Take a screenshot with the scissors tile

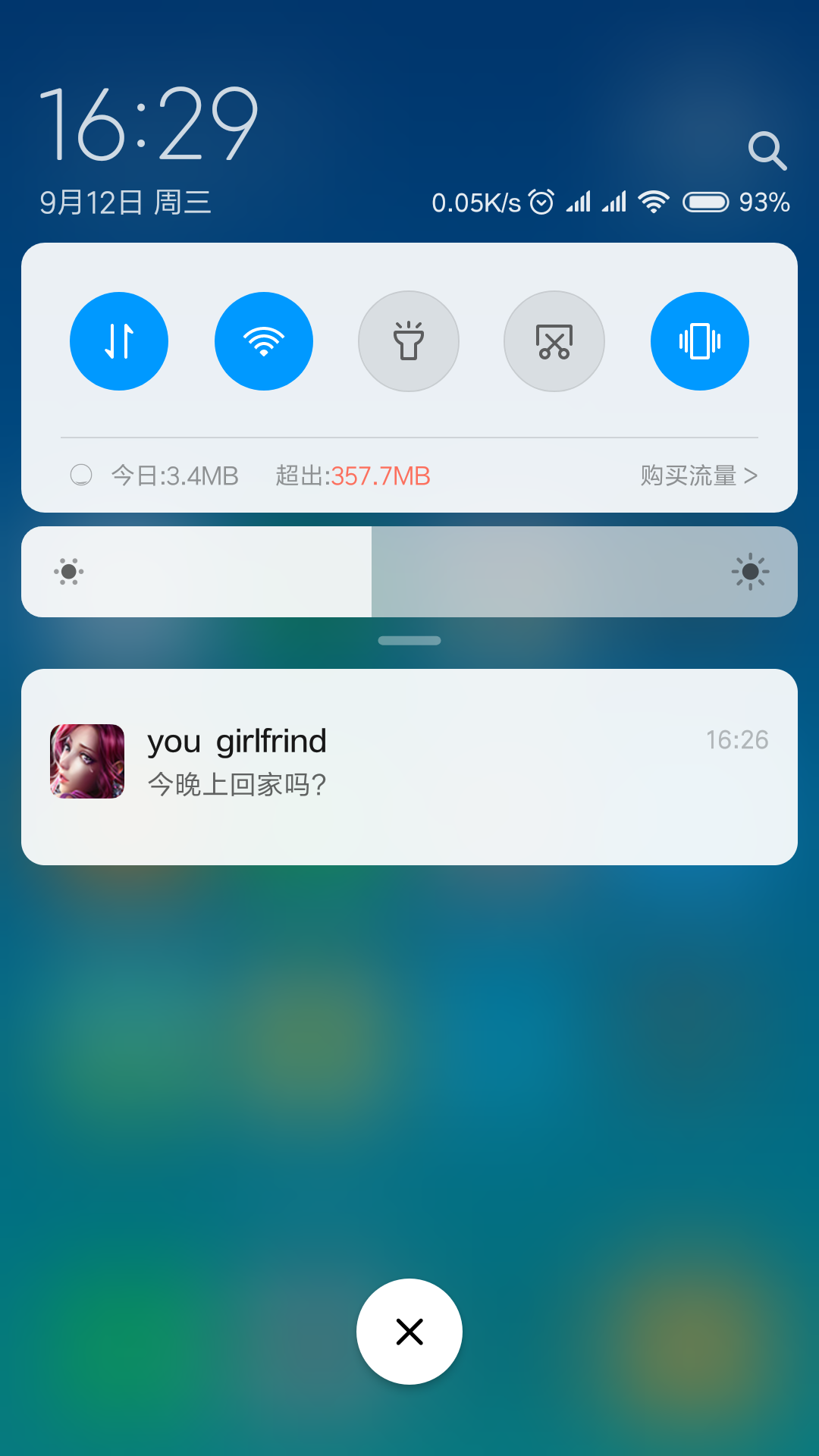[x=554, y=341]
